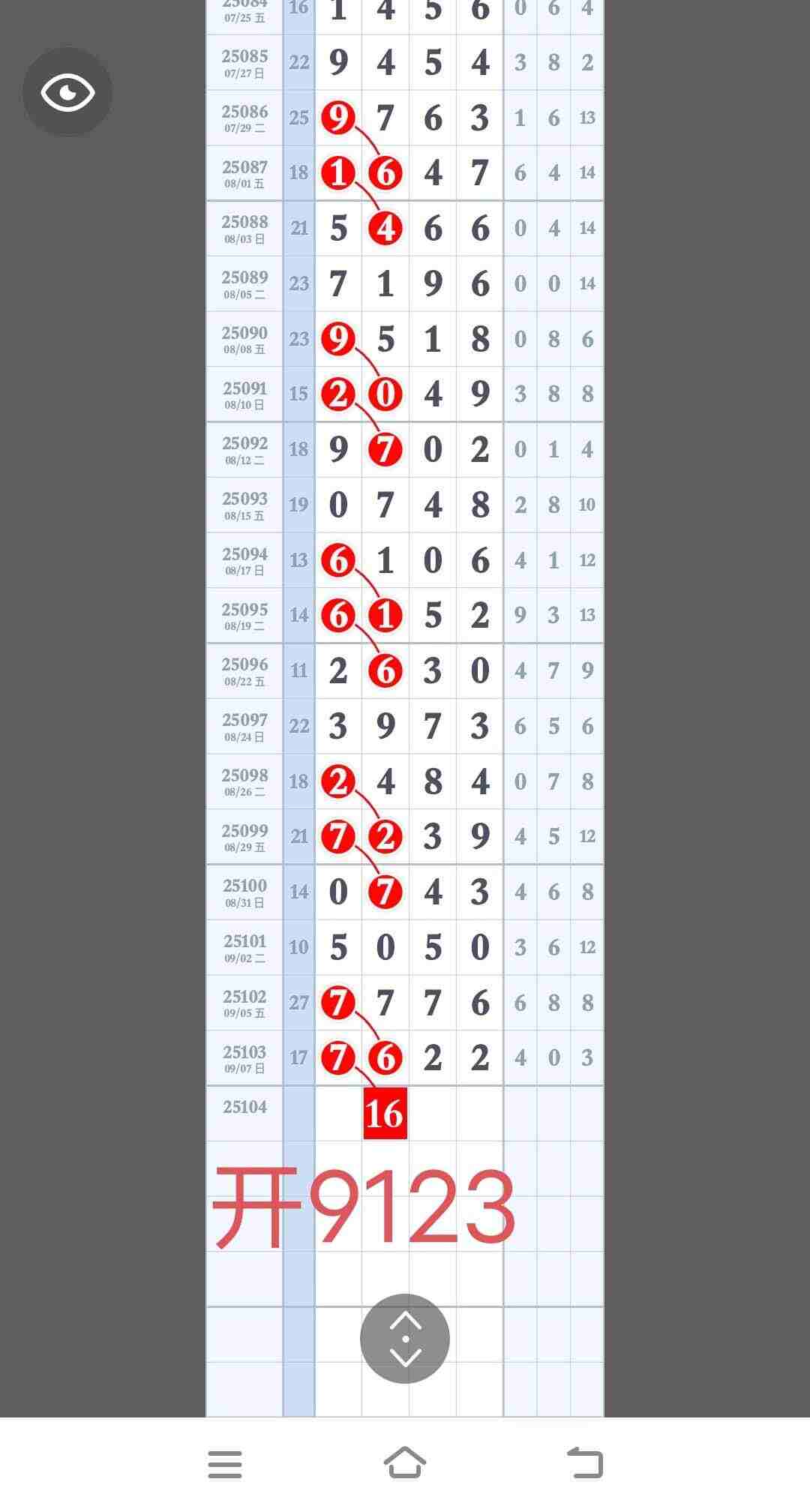This screenshot has height=1512, width=810.
Task: Go back using the navigation bar
Action: pyautogui.click(x=585, y=1462)
